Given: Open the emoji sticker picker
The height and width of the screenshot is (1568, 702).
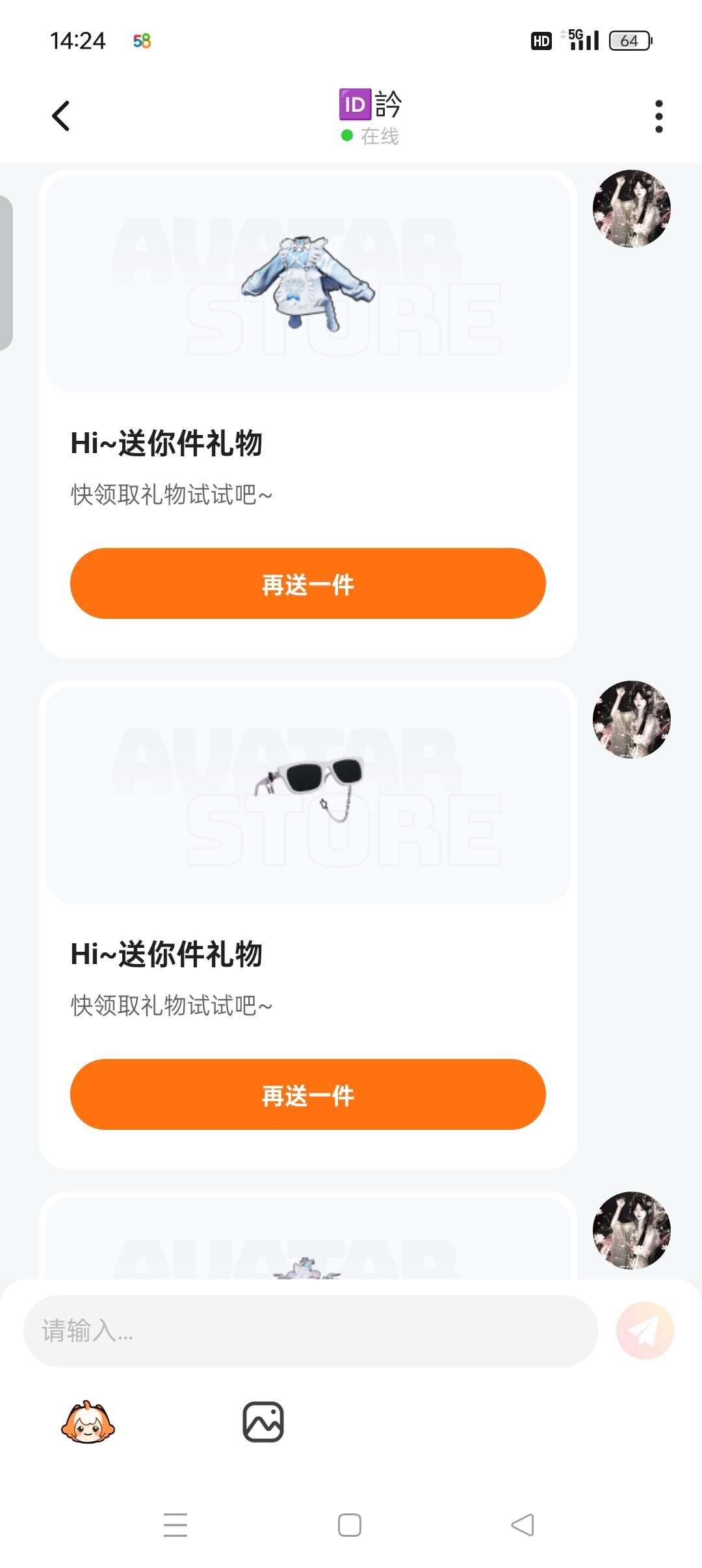Looking at the screenshot, I should 88,1422.
